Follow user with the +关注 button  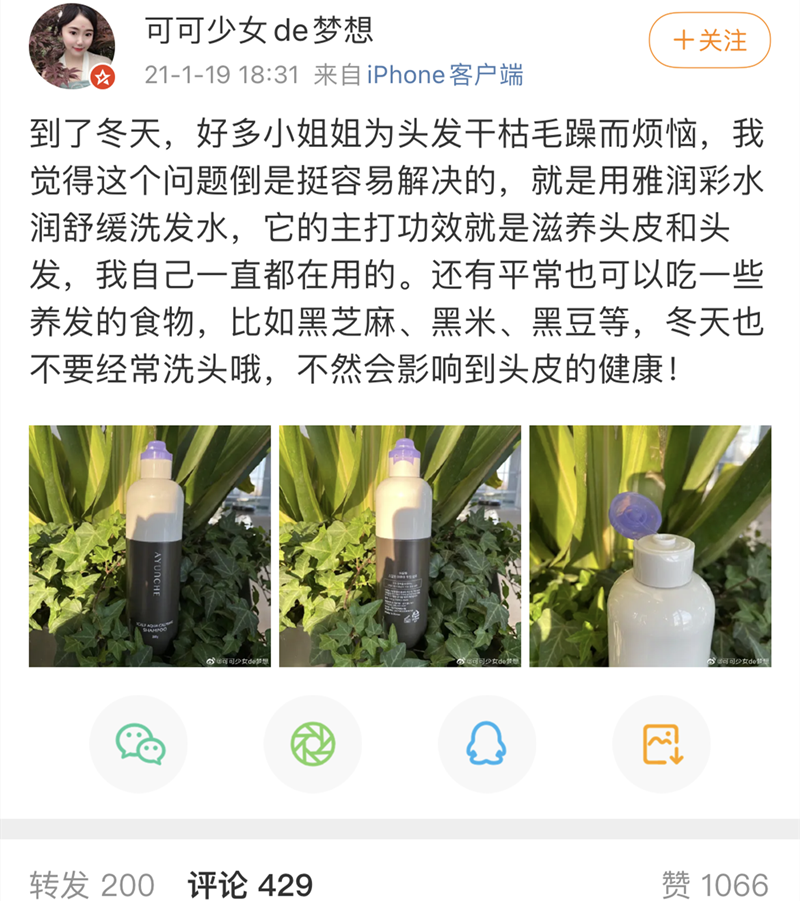(710, 41)
